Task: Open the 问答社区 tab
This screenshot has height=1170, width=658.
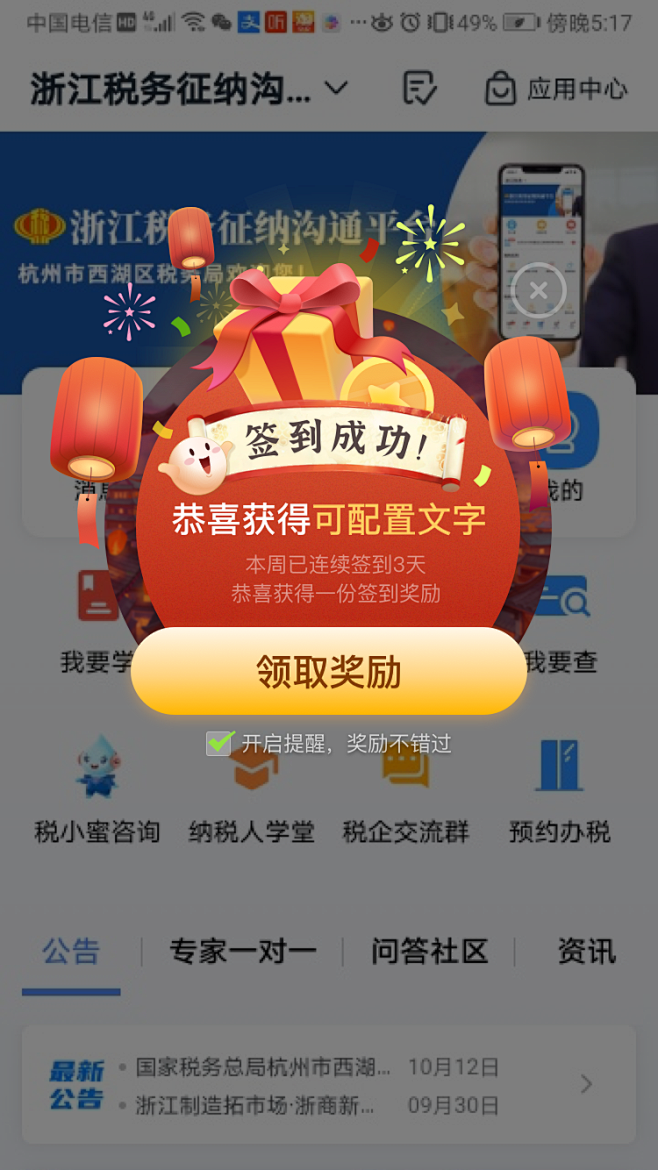Action: (x=430, y=952)
